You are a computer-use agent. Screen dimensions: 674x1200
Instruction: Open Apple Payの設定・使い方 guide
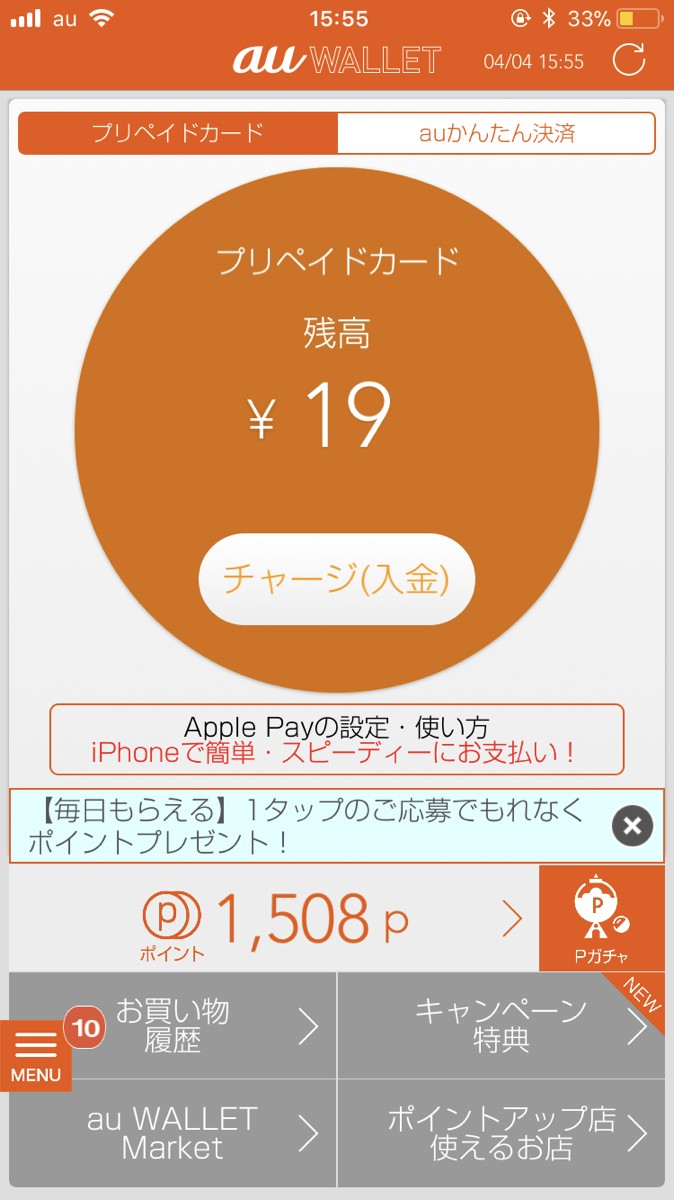point(336,739)
